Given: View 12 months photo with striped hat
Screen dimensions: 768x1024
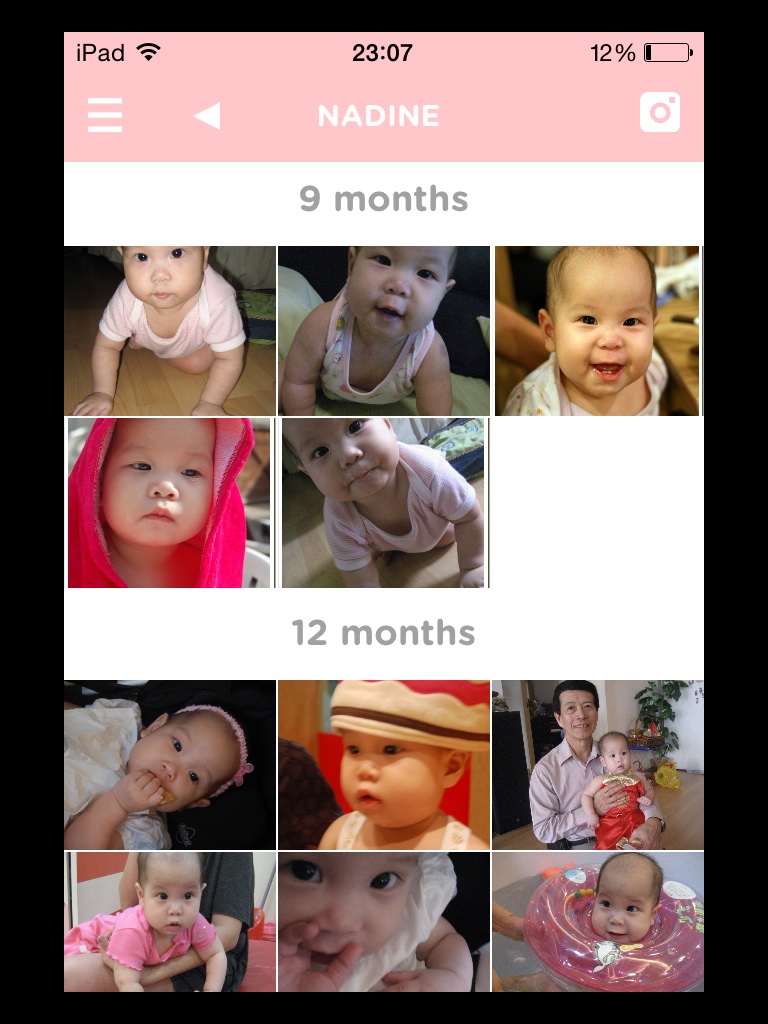Looking at the screenshot, I should click(384, 765).
